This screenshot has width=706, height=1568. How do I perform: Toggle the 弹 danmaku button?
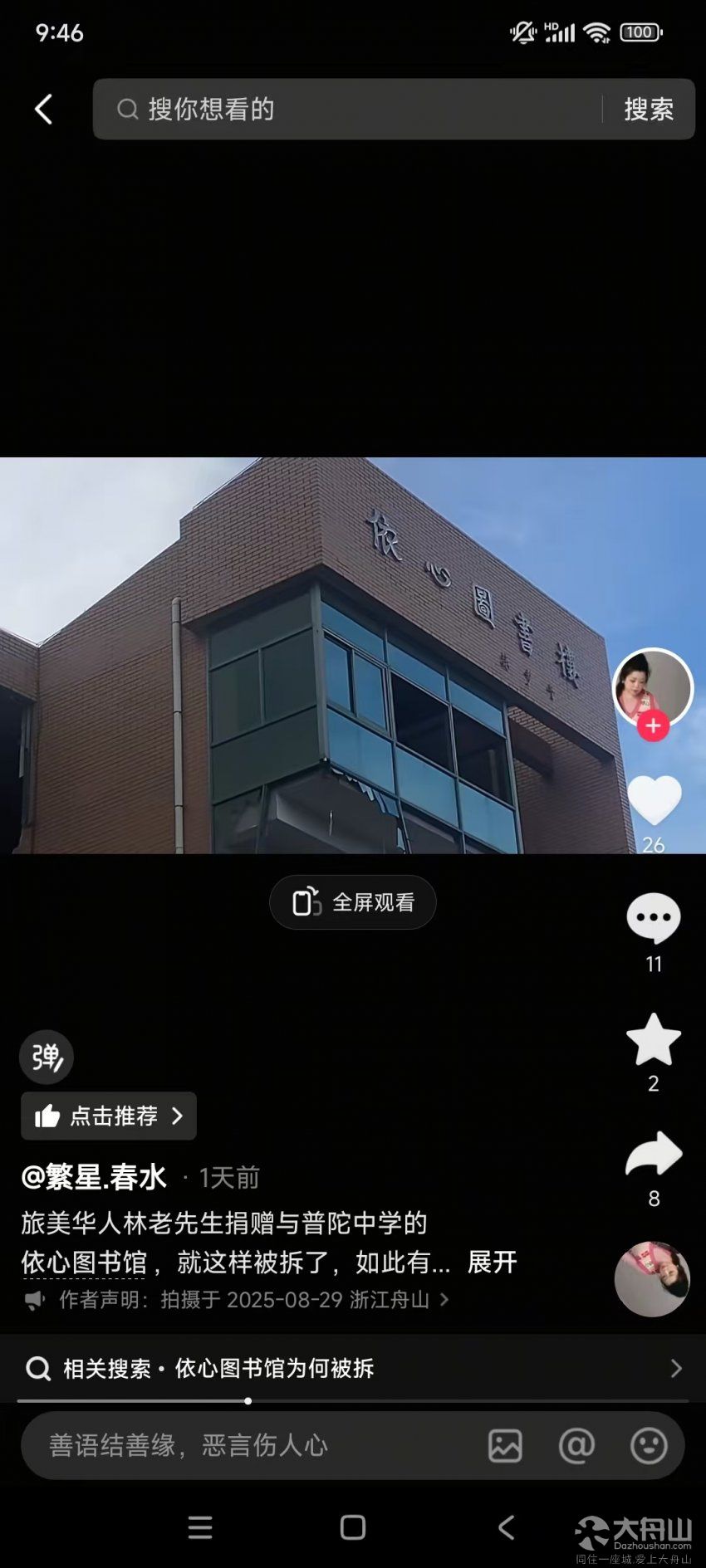point(47,1058)
